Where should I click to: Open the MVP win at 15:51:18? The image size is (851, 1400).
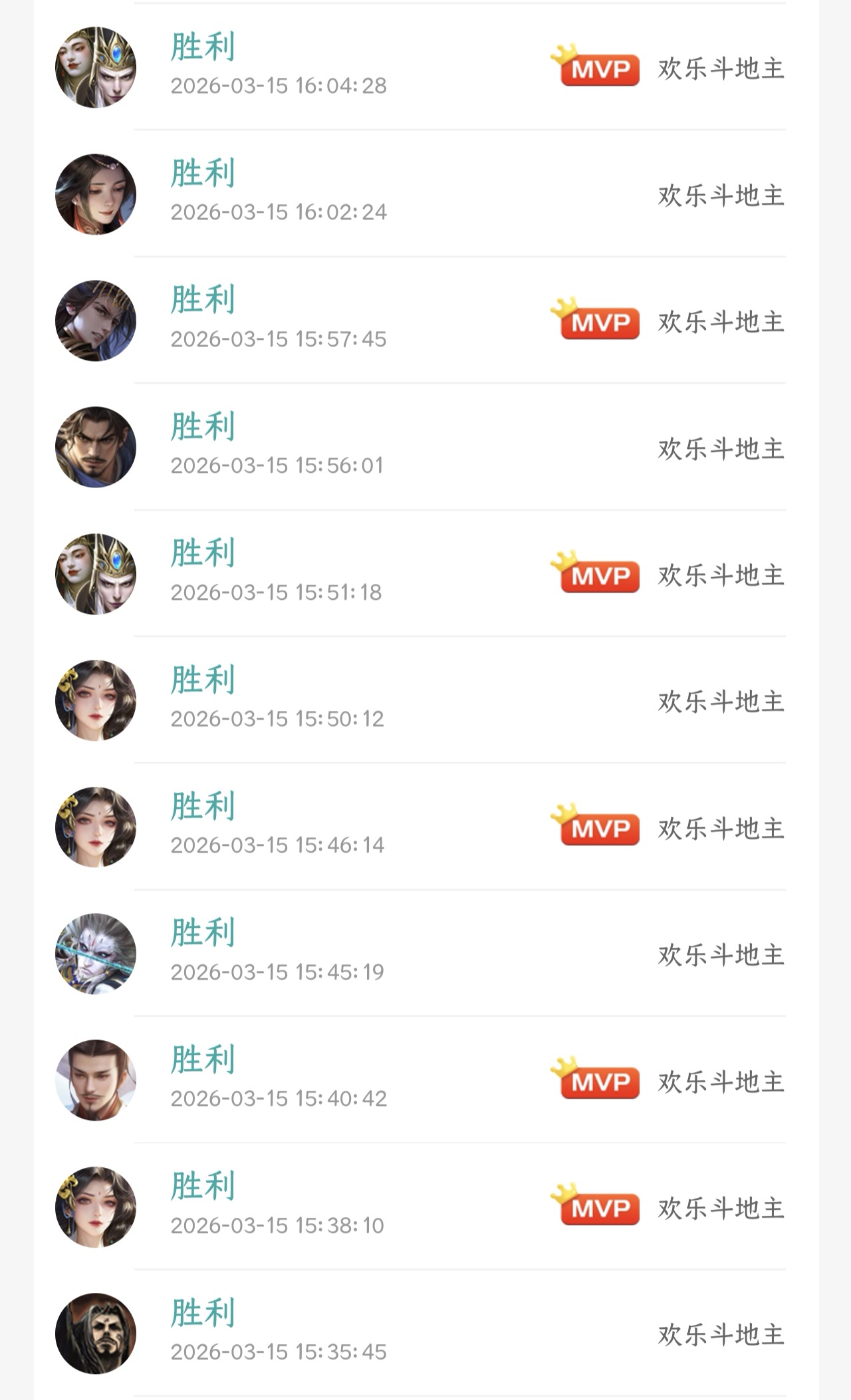pos(425,573)
